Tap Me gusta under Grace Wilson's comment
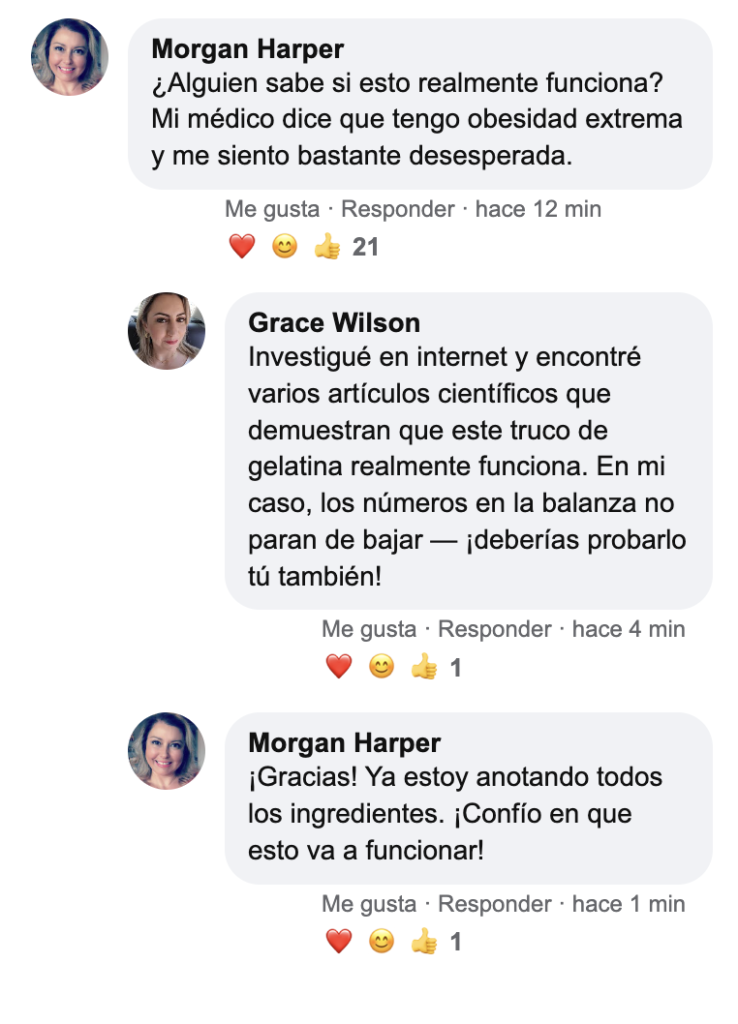Image resolution: width=738 pixels, height=1024 pixels. click(369, 629)
